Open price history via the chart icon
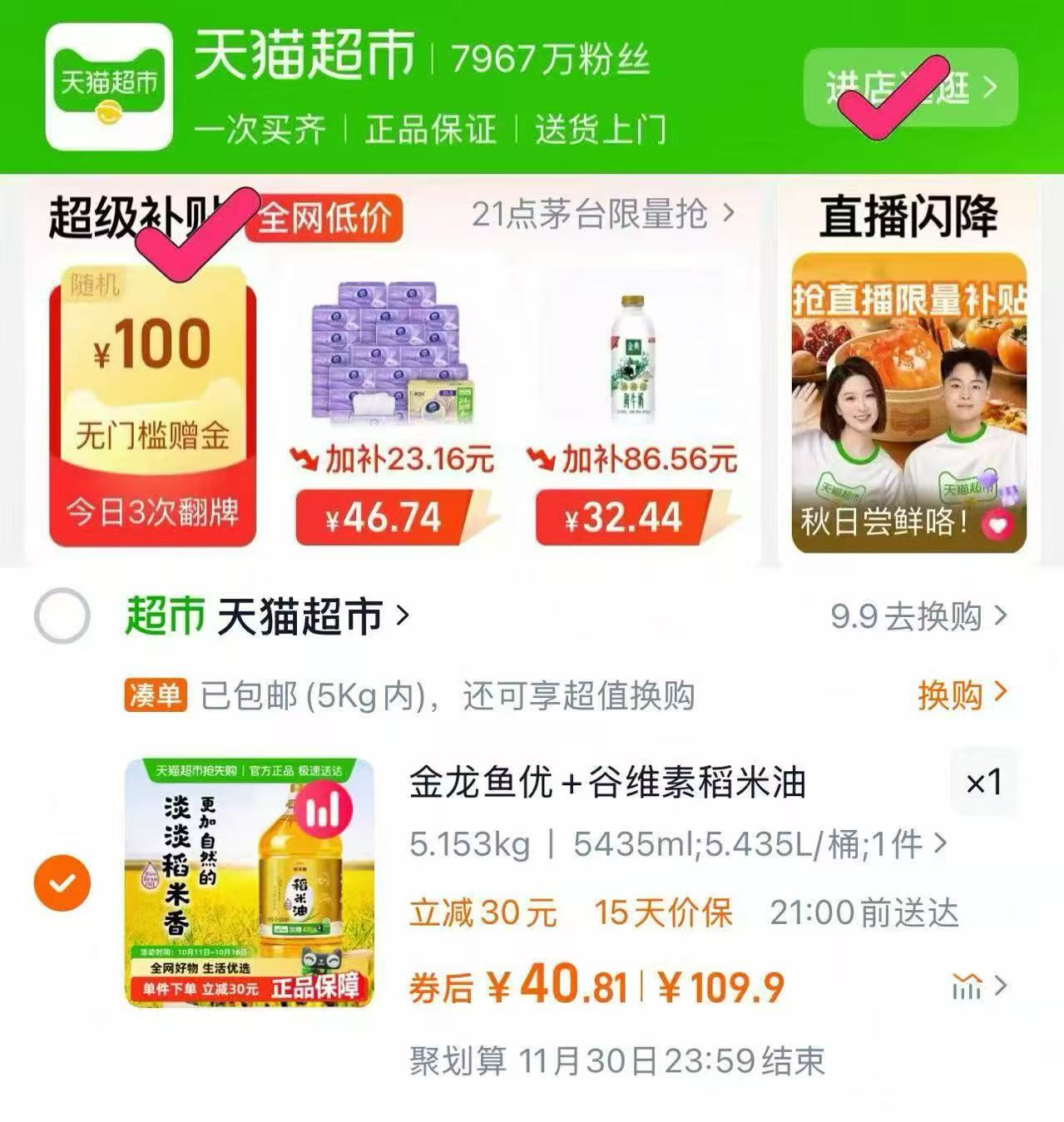This screenshot has width=1064, height=1122. 967,986
